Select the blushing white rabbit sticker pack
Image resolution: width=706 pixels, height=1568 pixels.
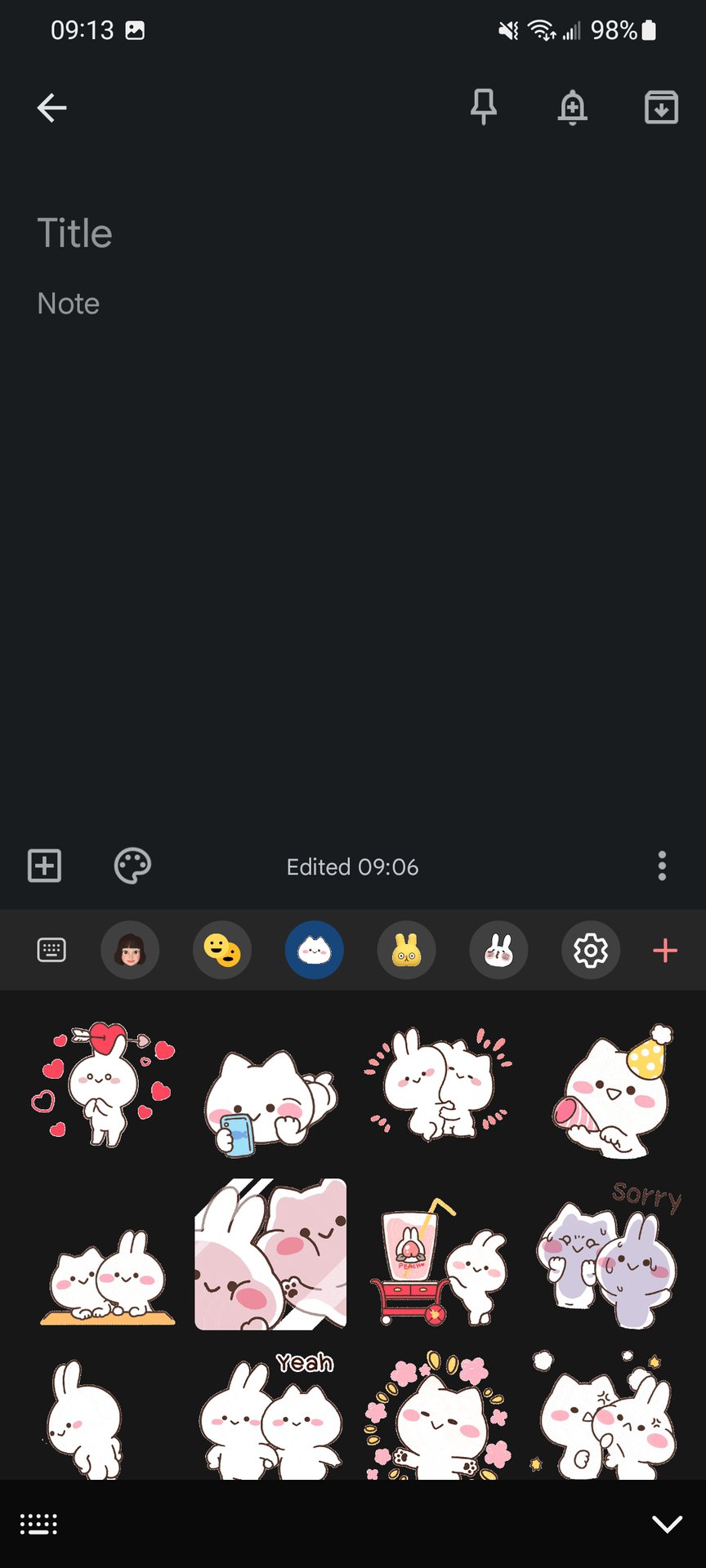pos(498,950)
